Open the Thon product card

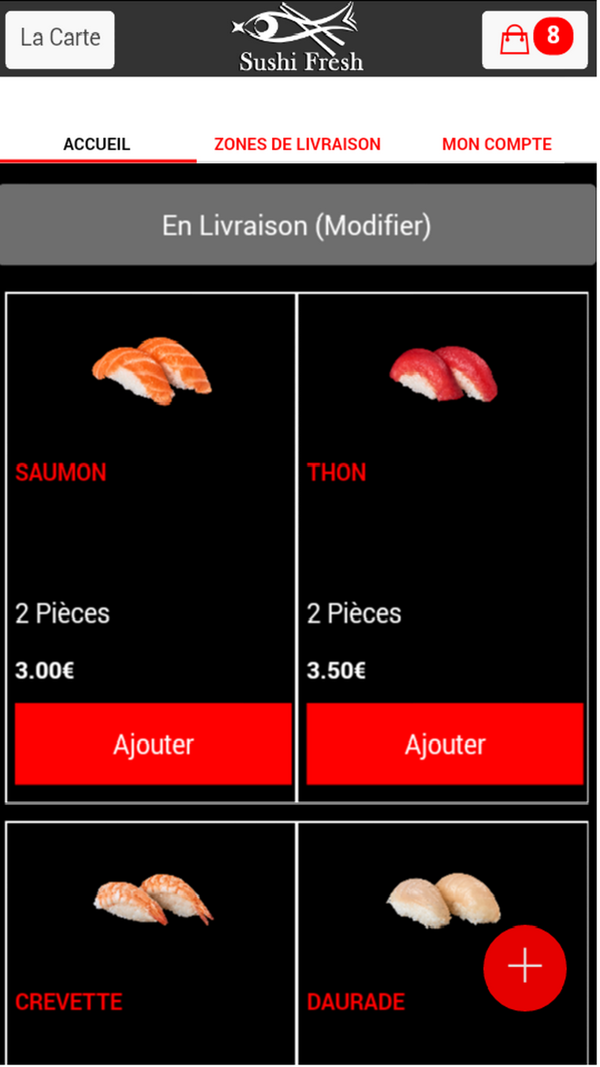(442, 548)
